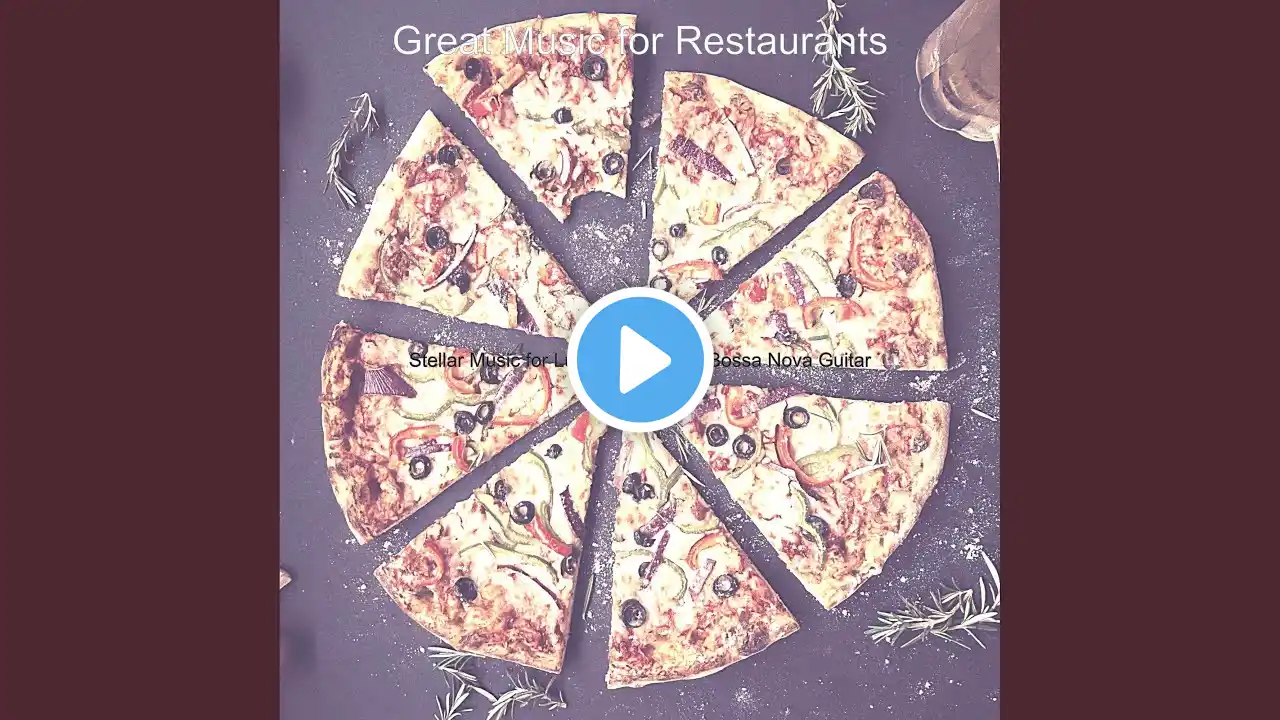Screen dimensions: 1280x720
Task: Play the Great Music for Restaurants video
Action: (640, 360)
